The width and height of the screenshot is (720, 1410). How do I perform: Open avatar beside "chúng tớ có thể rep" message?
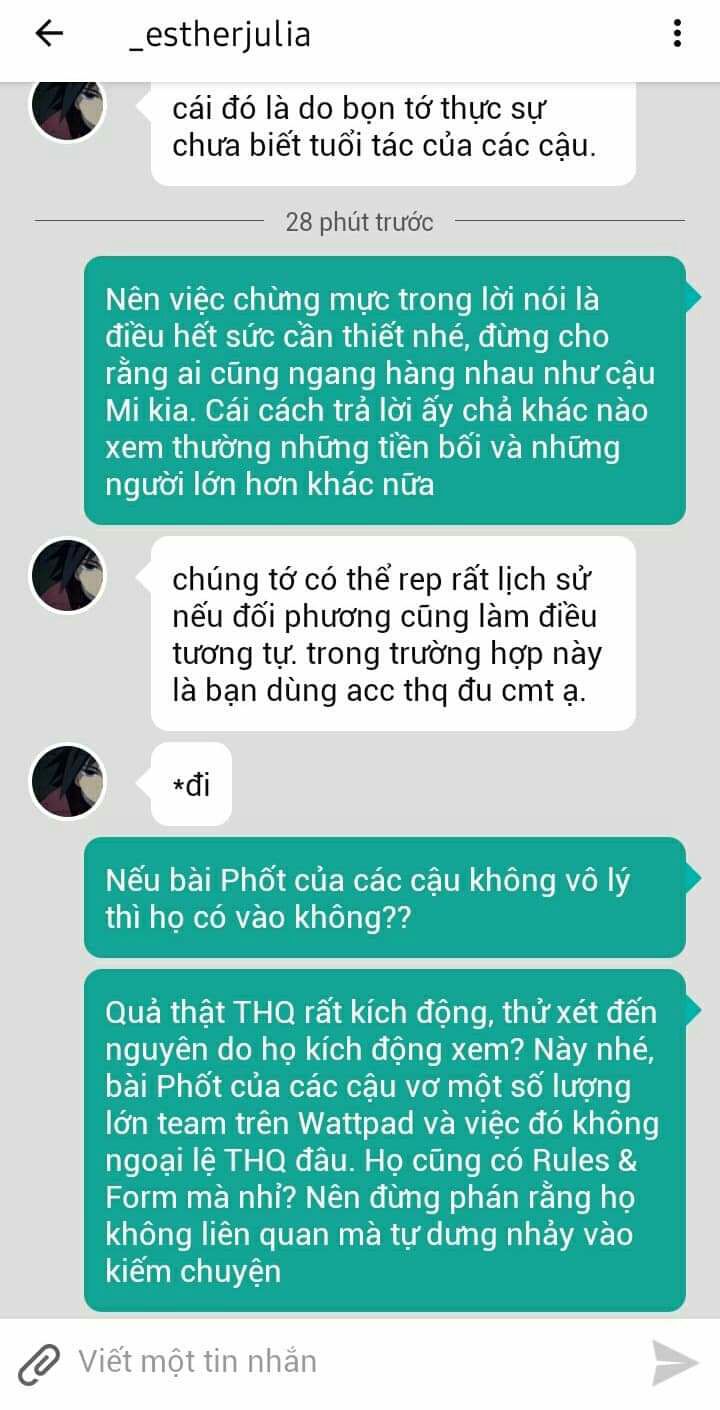[68, 575]
